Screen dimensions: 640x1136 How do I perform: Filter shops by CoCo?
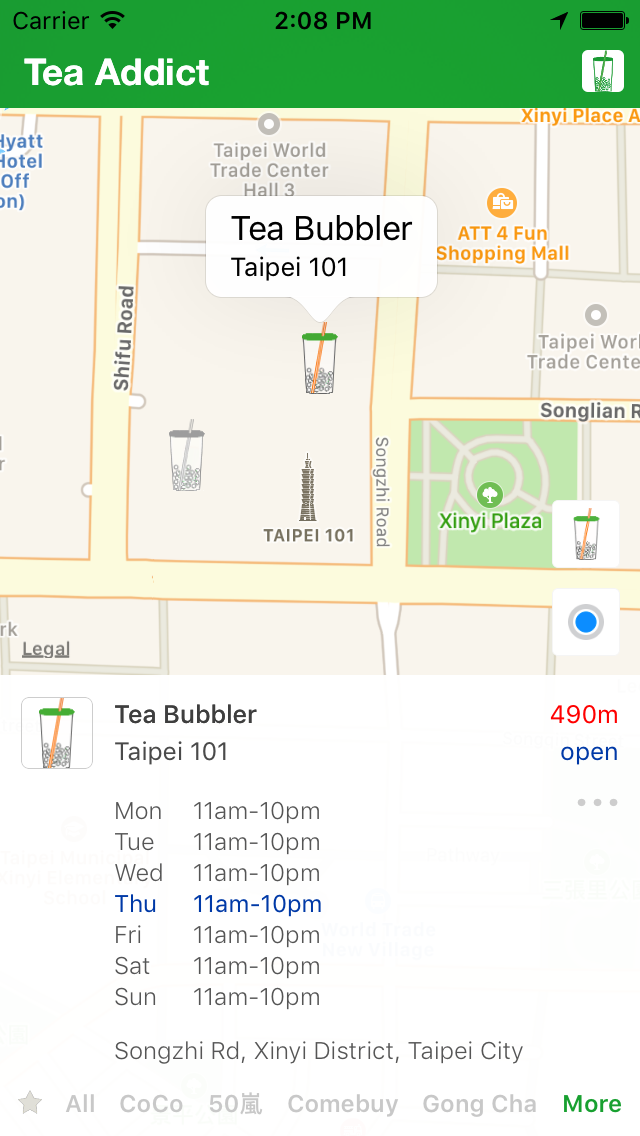pyautogui.click(x=151, y=1104)
